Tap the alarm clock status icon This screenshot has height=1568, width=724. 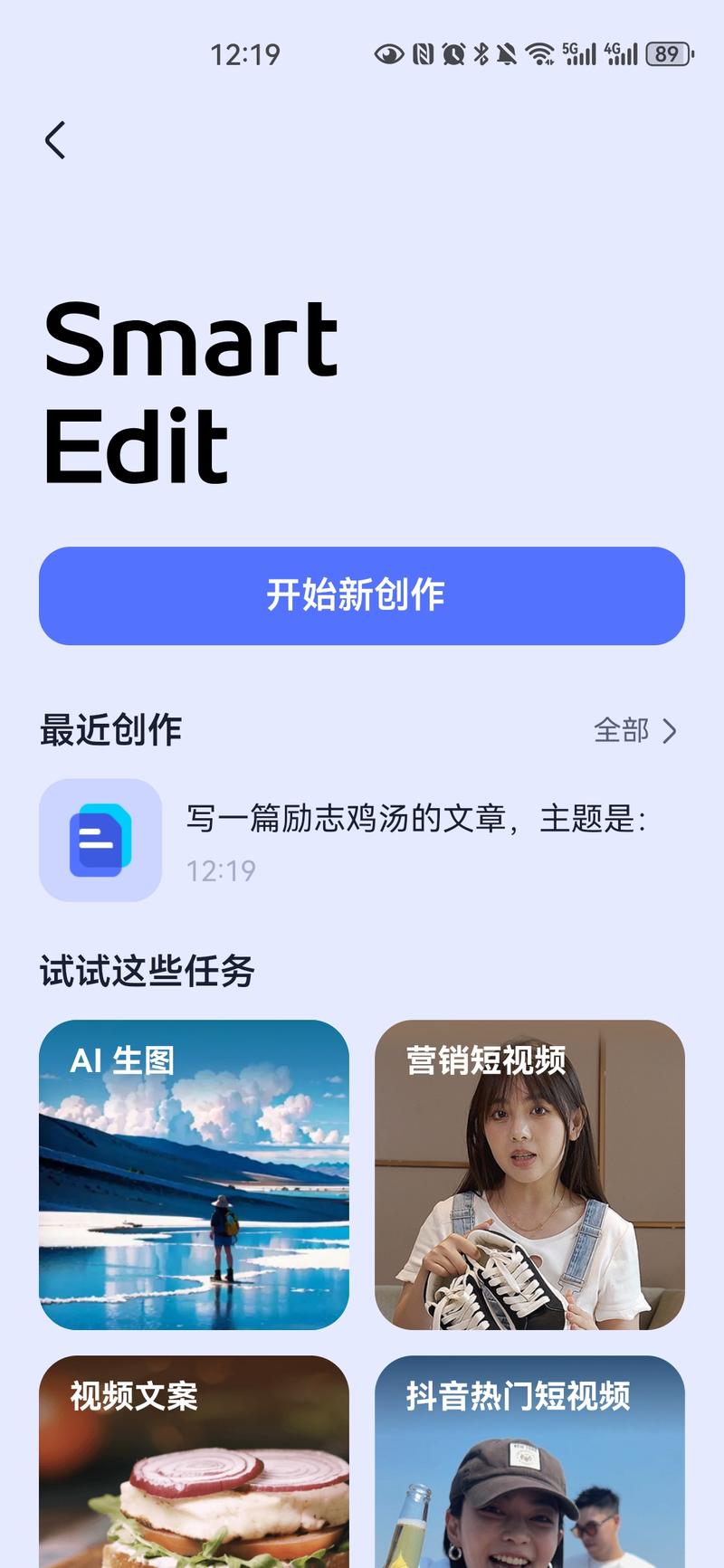tap(453, 54)
